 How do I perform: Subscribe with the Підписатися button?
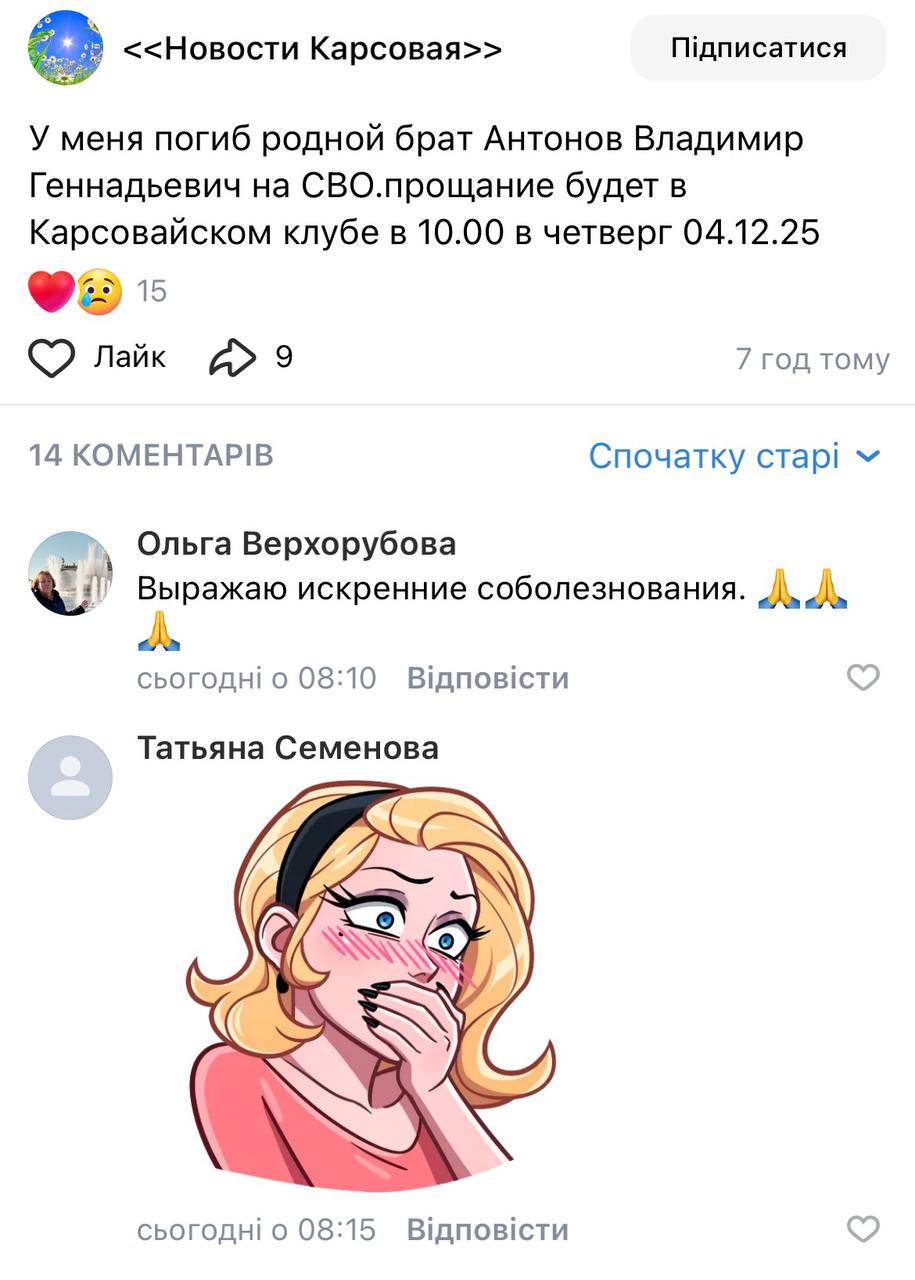pyautogui.click(x=758, y=48)
